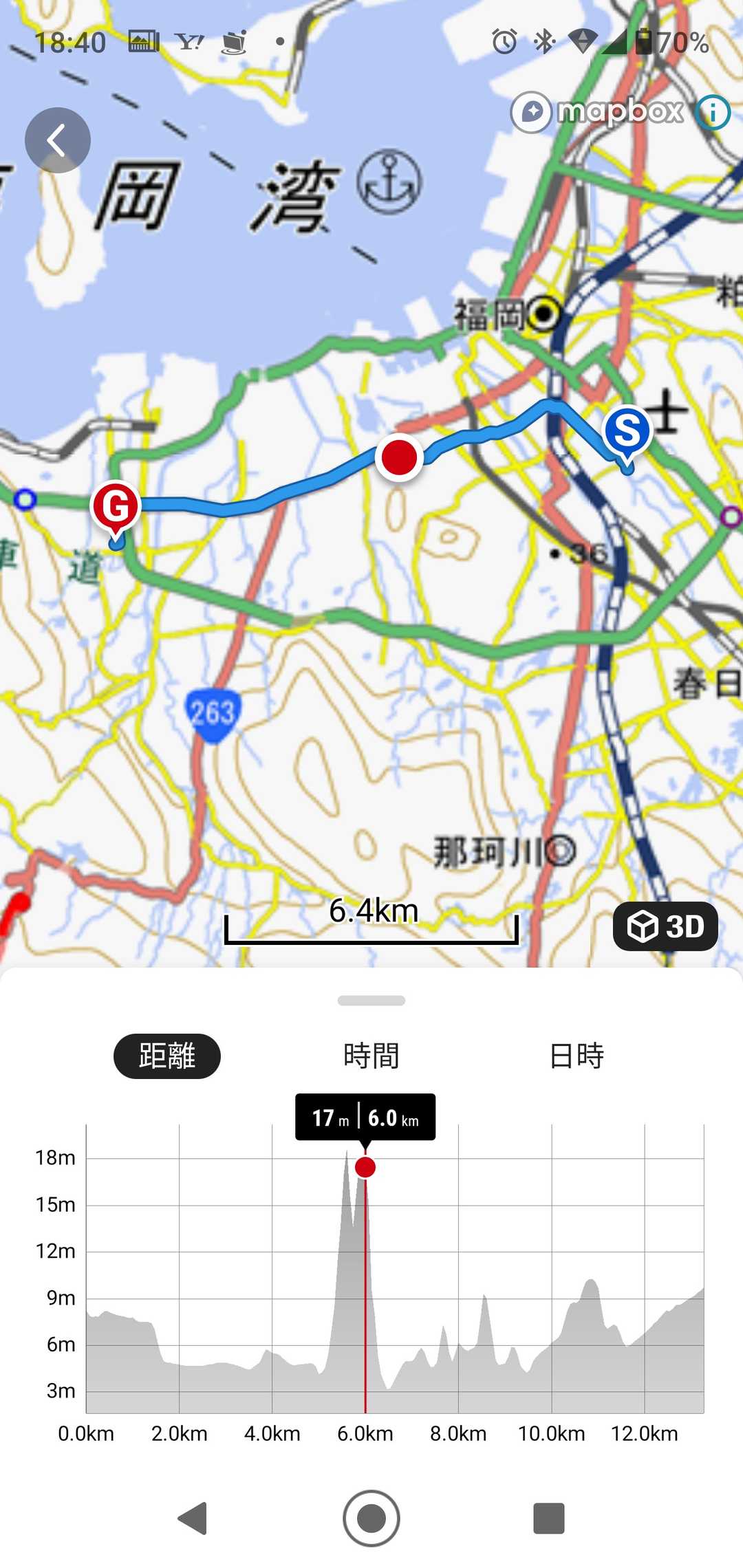
Task: Open recent apps with the square button
Action: [x=548, y=1518]
